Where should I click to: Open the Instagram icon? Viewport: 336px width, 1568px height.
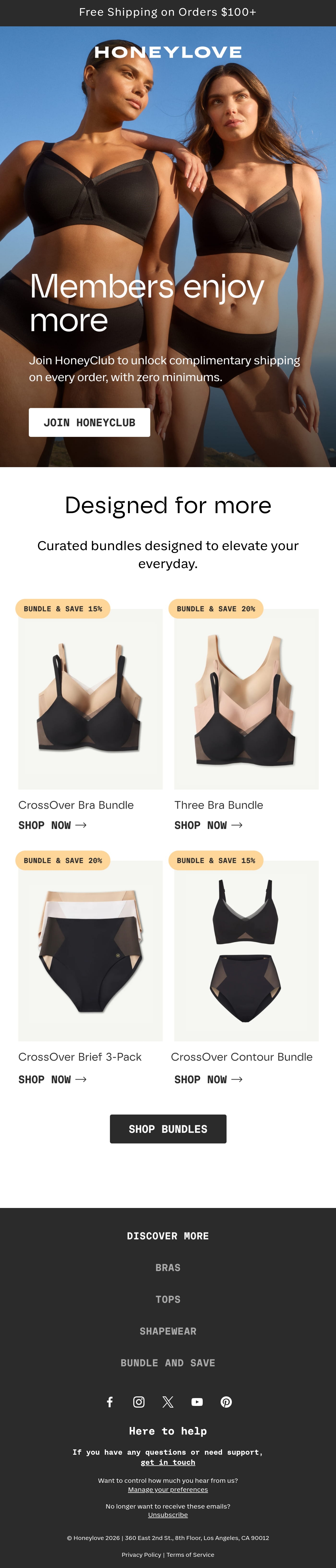[x=139, y=1402]
